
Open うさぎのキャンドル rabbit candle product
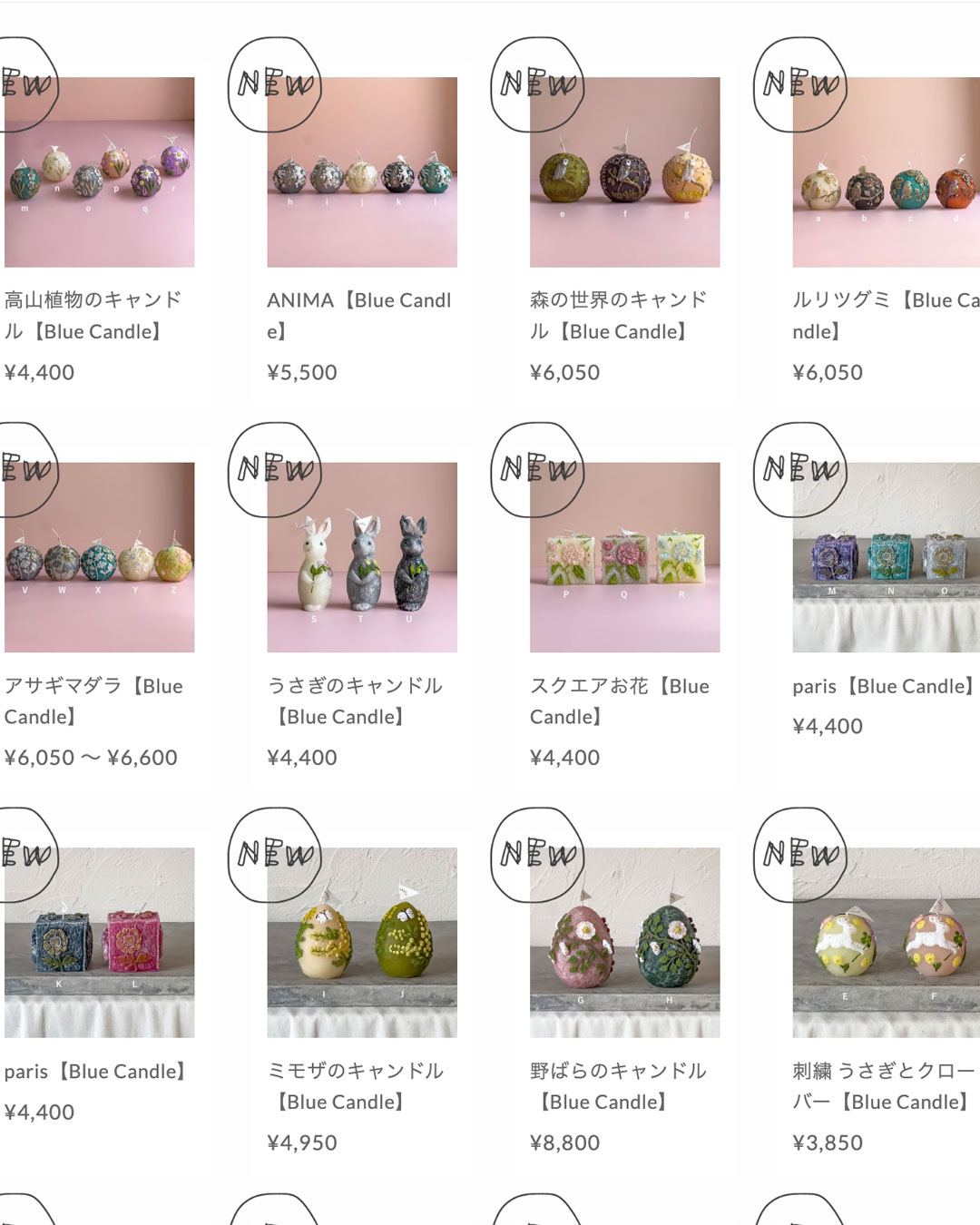click(362, 557)
